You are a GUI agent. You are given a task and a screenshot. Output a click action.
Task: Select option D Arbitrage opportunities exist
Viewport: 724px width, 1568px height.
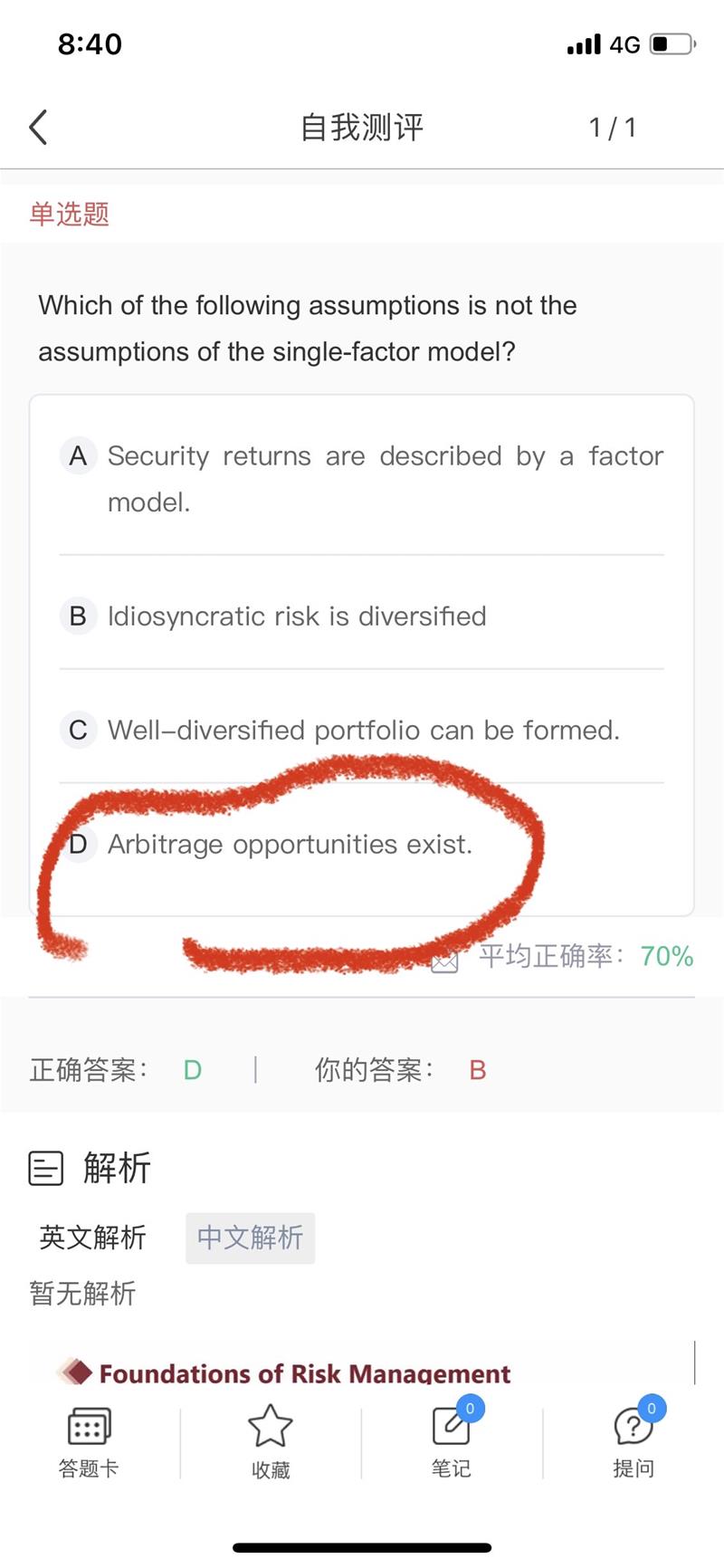[x=362, y=844]
